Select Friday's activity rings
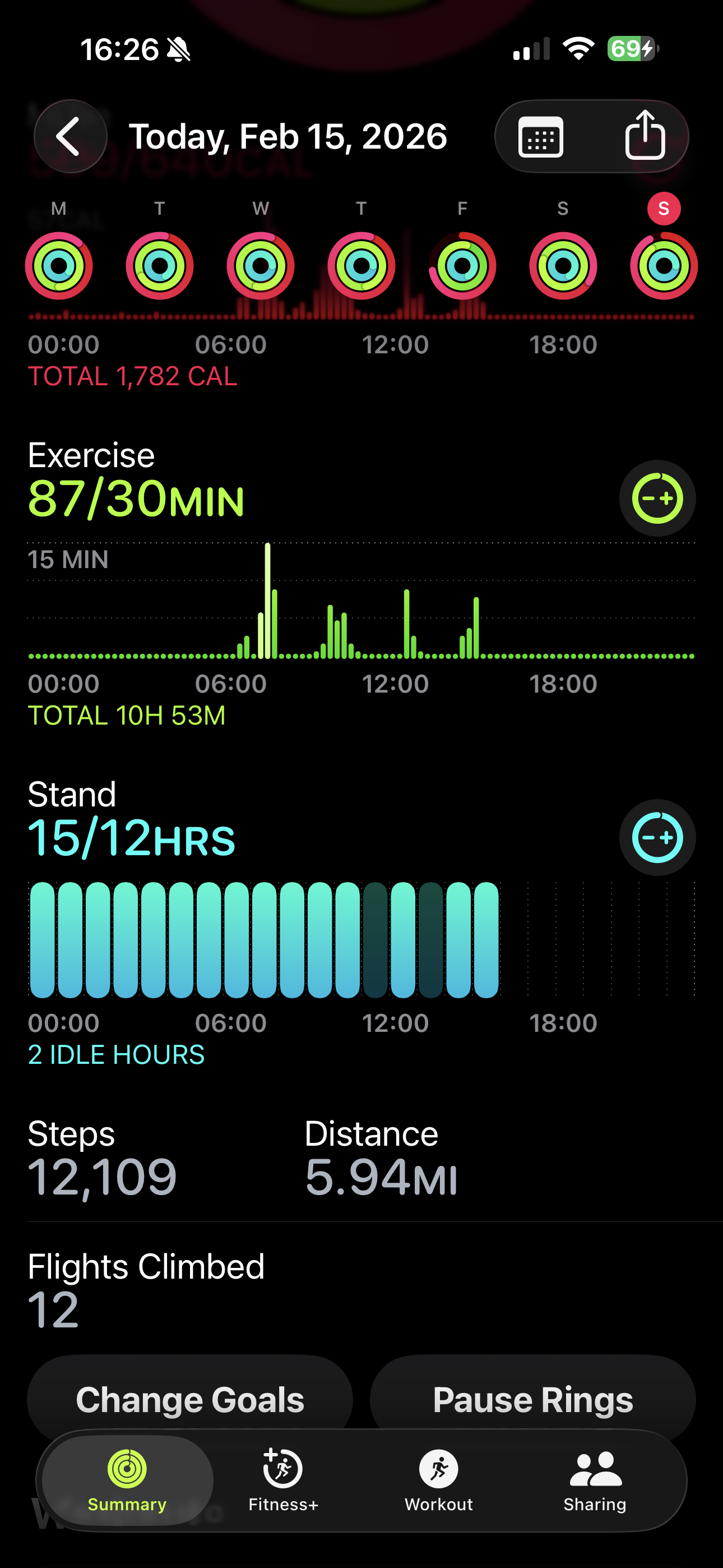 coord(462,265)
